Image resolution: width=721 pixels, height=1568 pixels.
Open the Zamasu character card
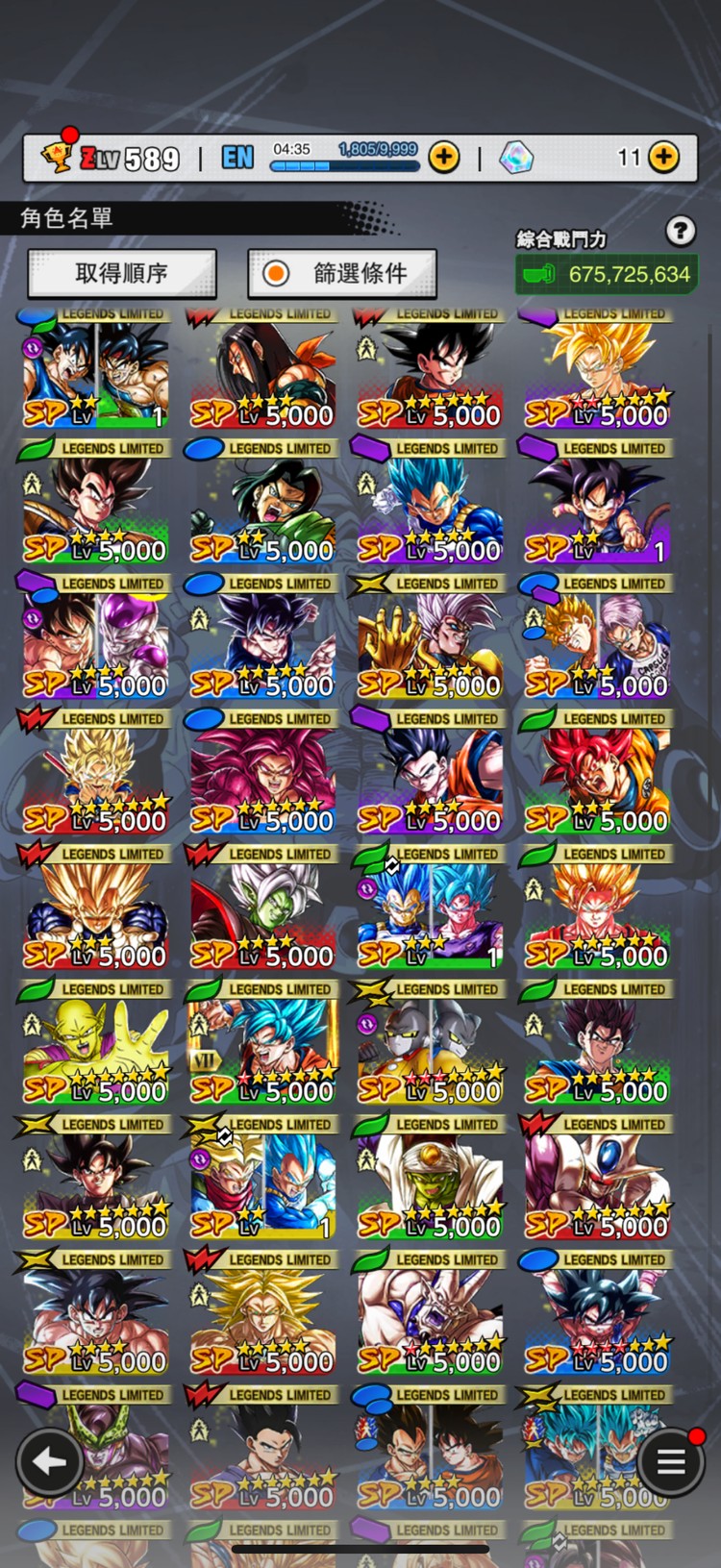[x=262, y=914]
